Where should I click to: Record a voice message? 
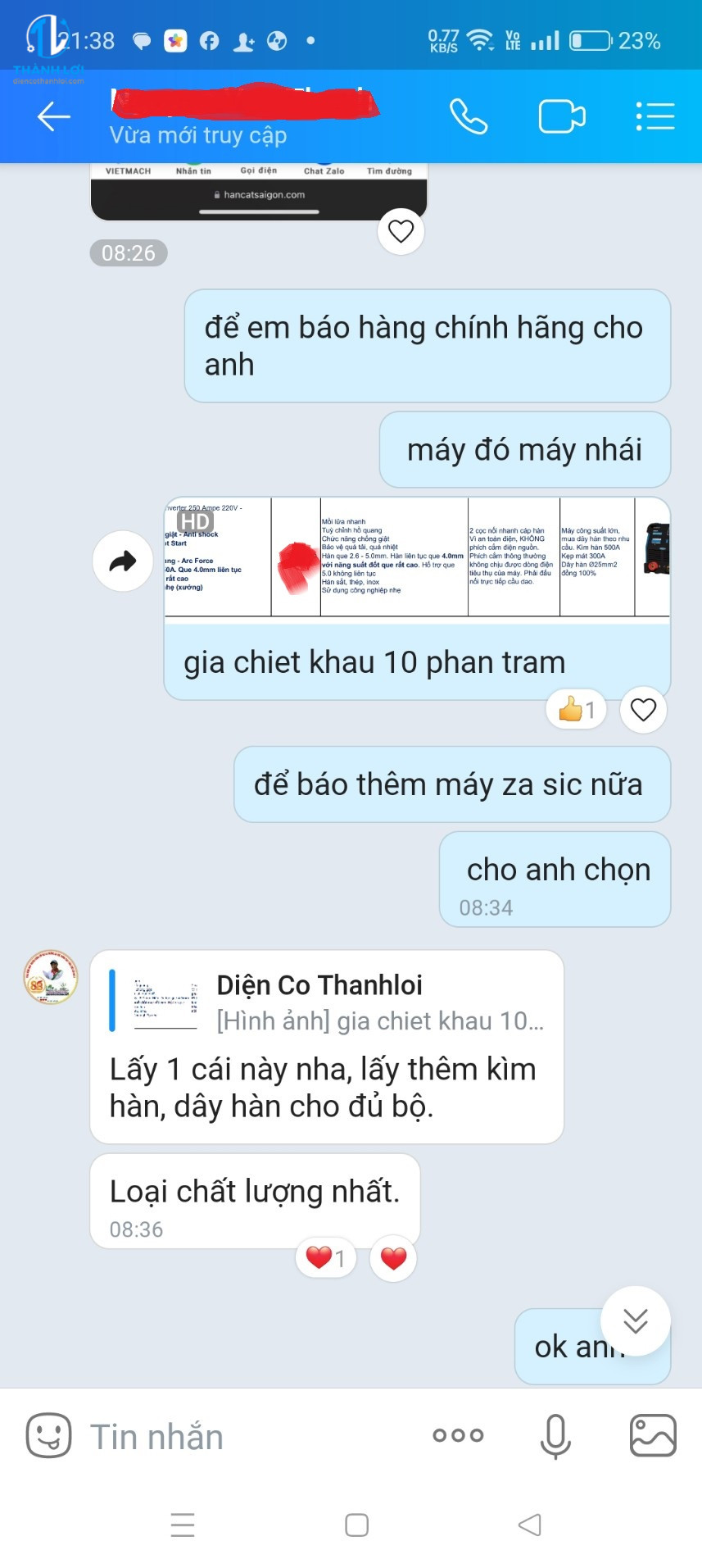[x=555, y=1435]
